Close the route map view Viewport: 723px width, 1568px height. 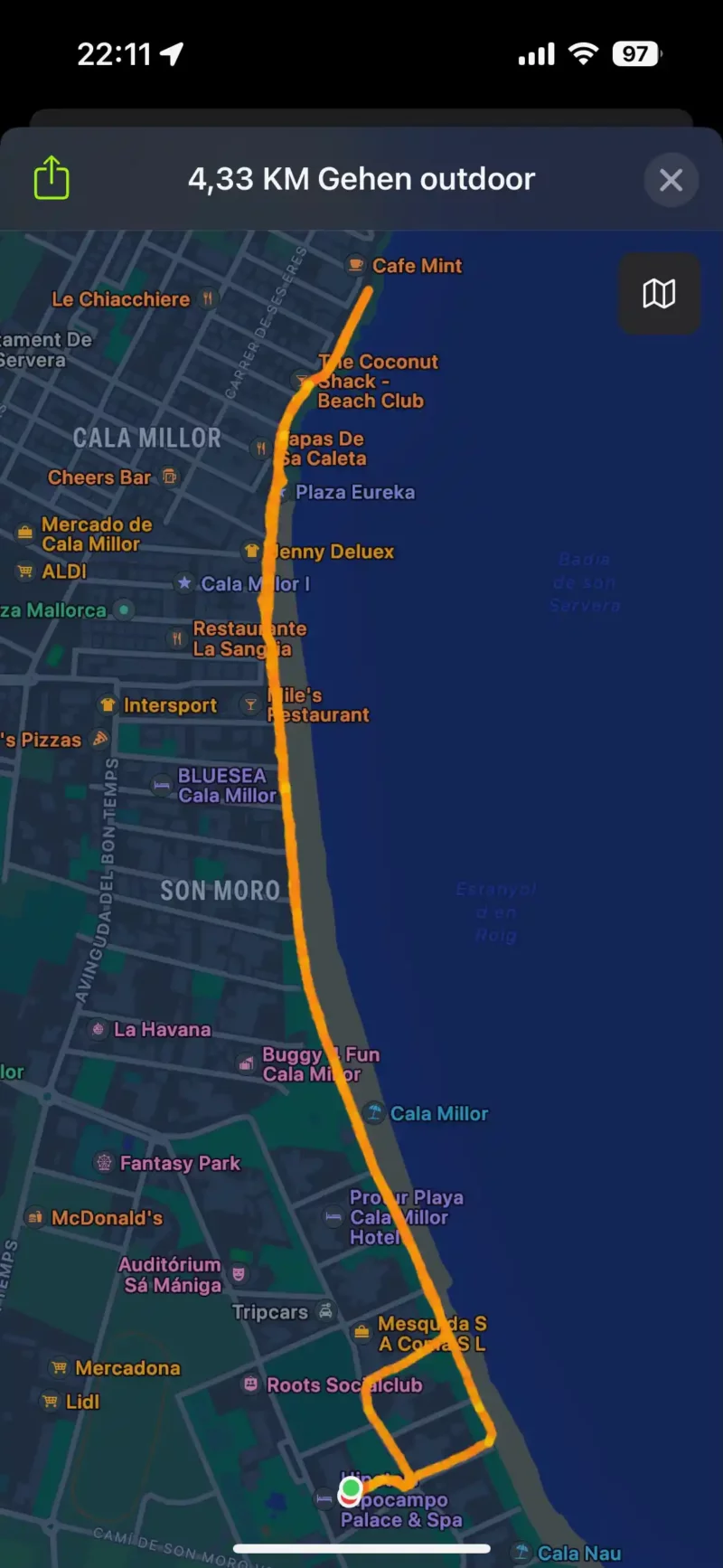point(671,180)
